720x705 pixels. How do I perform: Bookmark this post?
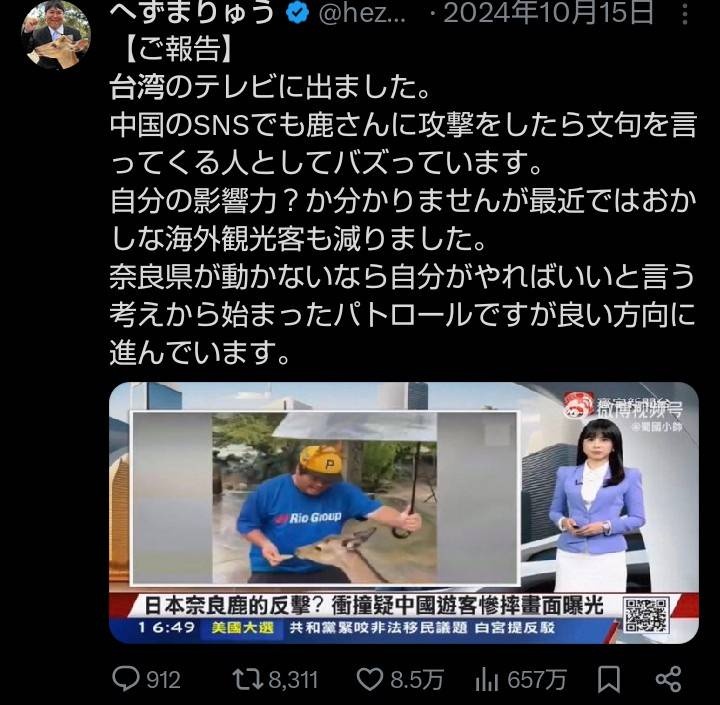pyautogui.click(x=608, y=679)
